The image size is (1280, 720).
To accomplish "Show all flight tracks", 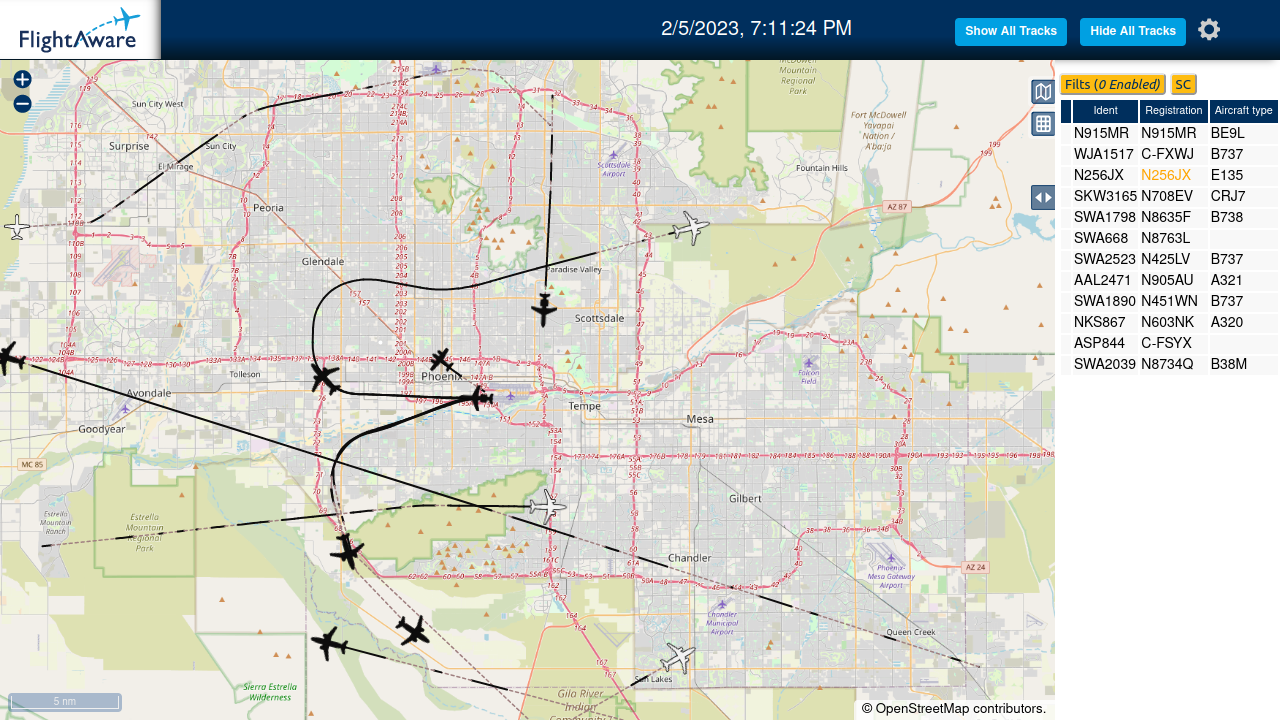I will tap(1011, 32).
